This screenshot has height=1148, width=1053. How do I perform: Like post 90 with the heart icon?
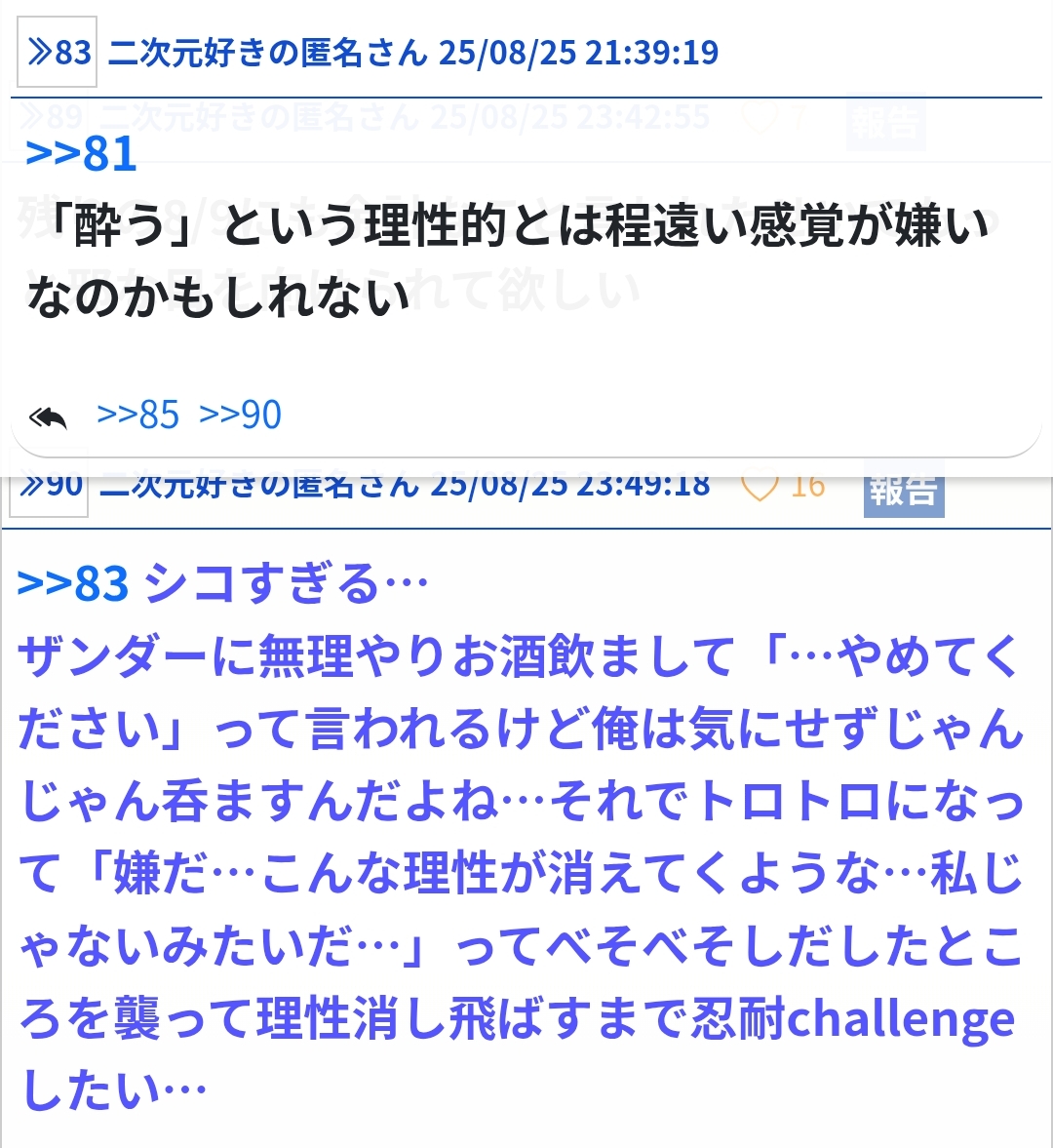(x=760, y=486)
